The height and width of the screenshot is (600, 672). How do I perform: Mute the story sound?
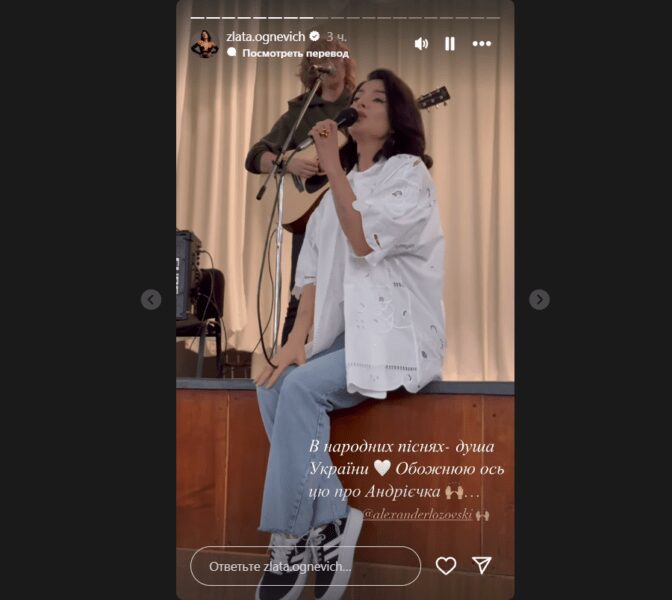coord(421,44)
